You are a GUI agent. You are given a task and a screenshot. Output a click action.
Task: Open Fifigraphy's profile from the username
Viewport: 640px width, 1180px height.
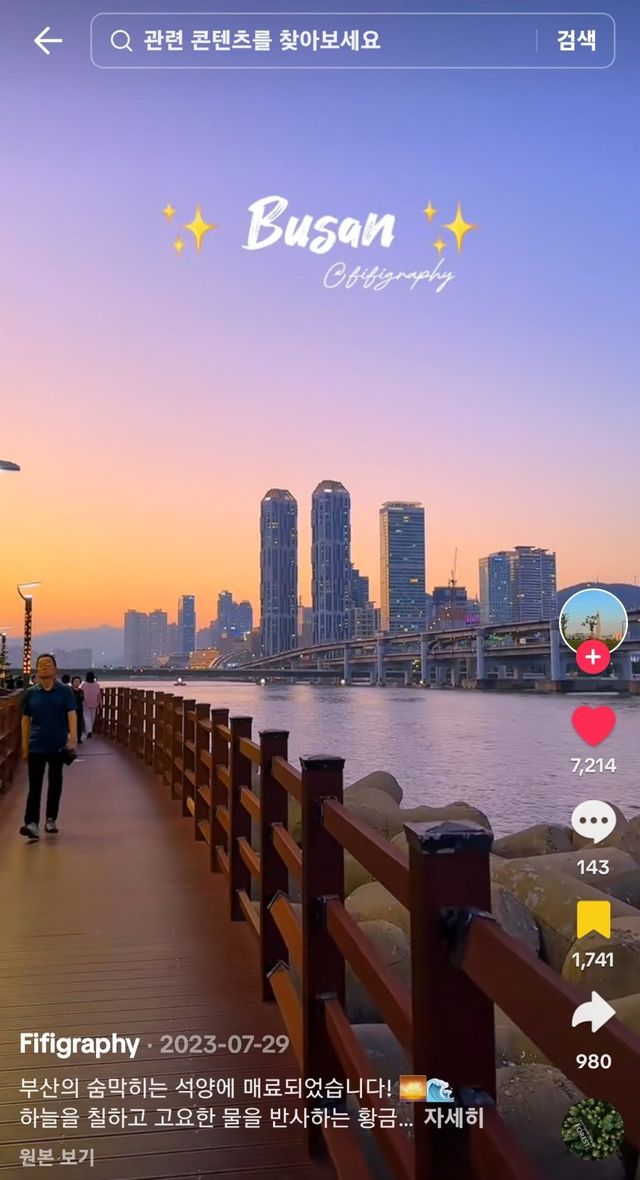point(80,1045)
